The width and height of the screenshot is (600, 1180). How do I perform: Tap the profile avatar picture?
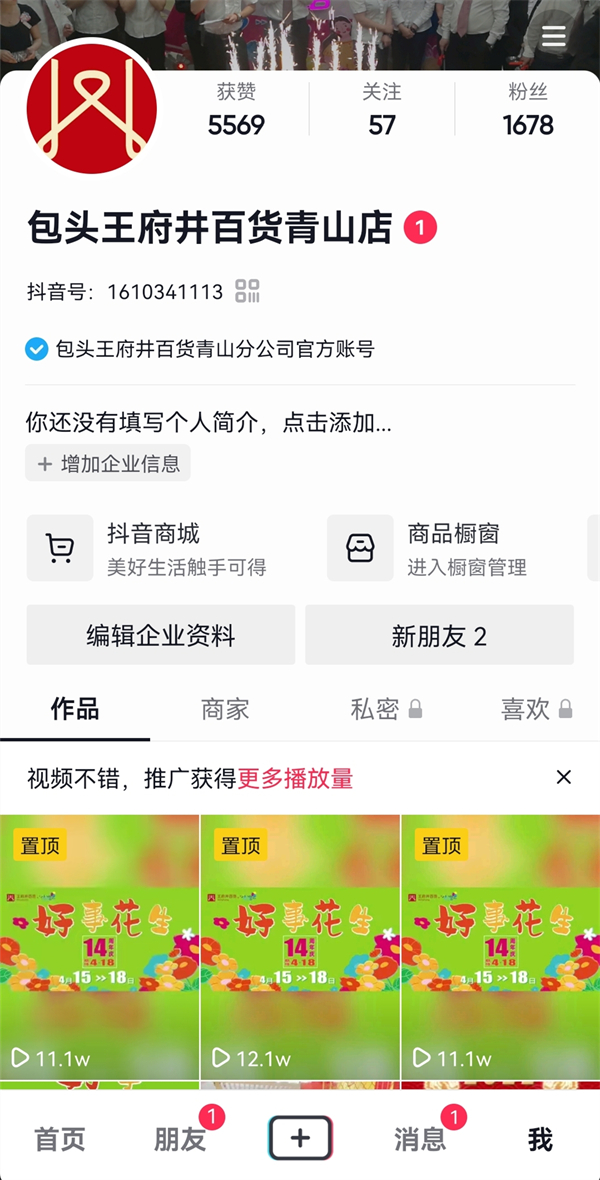92,109
